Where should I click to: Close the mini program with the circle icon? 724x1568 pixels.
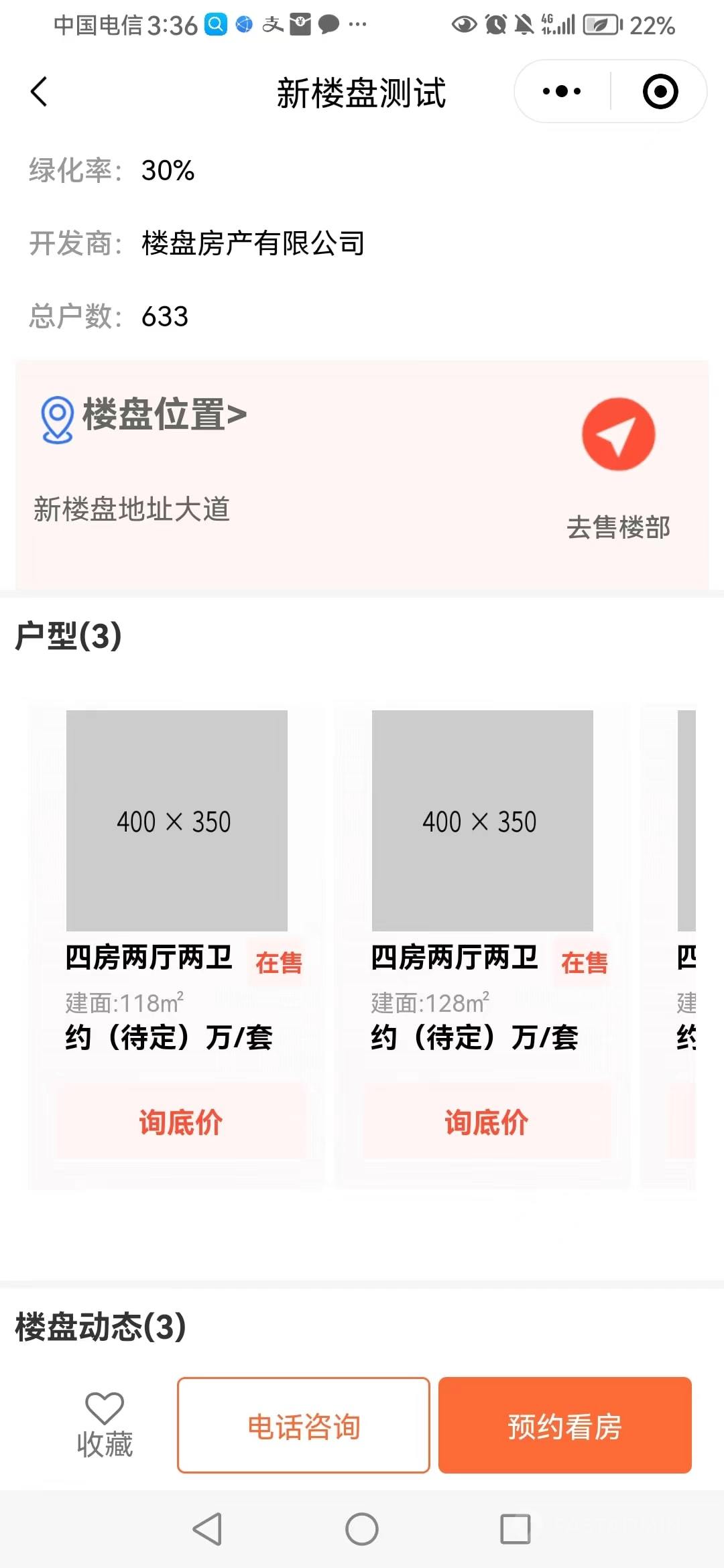[660, 91]
